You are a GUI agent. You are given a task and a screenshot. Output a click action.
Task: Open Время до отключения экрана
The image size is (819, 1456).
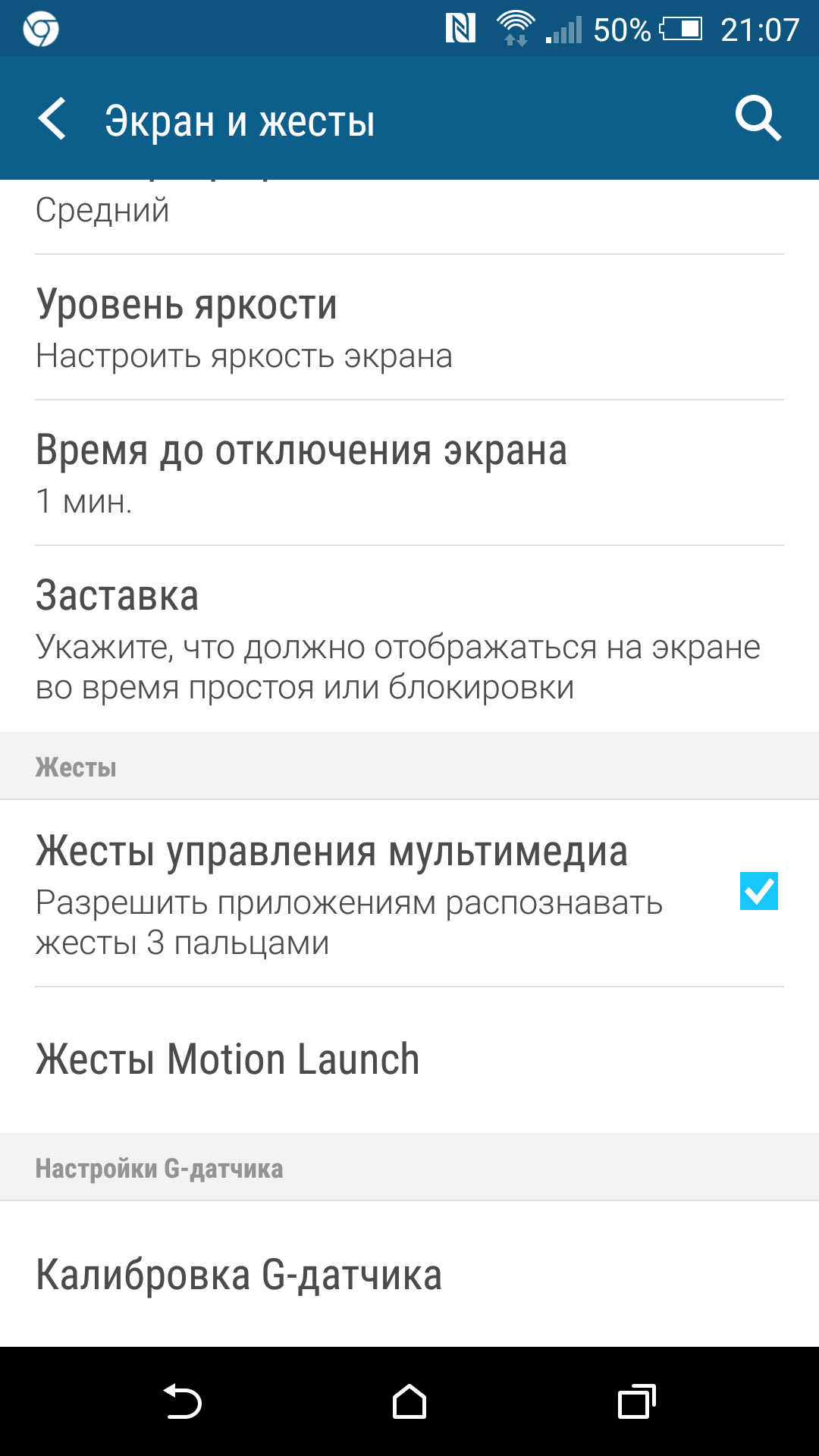[409, 473]
